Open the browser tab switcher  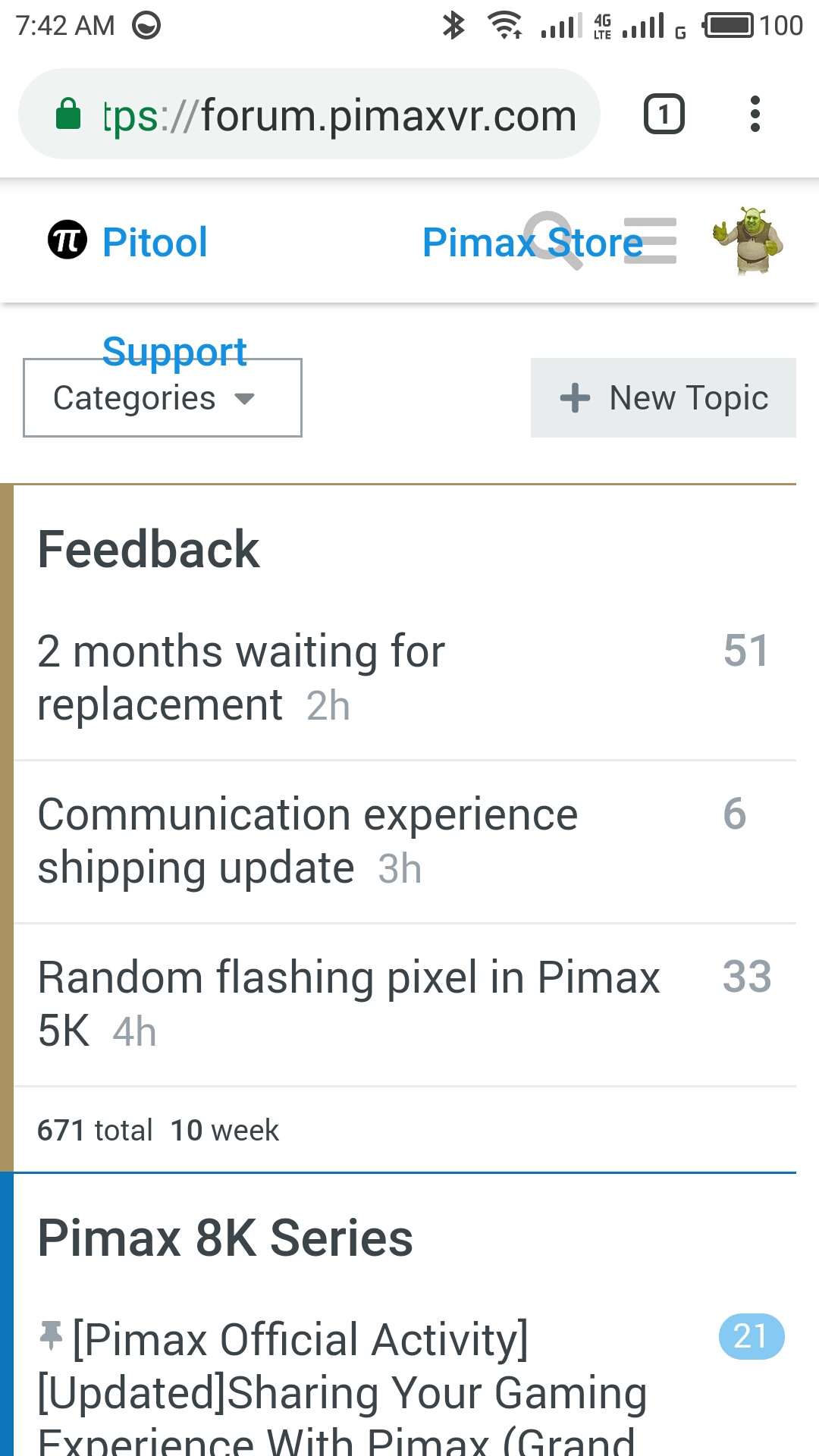tap(664, 115)
